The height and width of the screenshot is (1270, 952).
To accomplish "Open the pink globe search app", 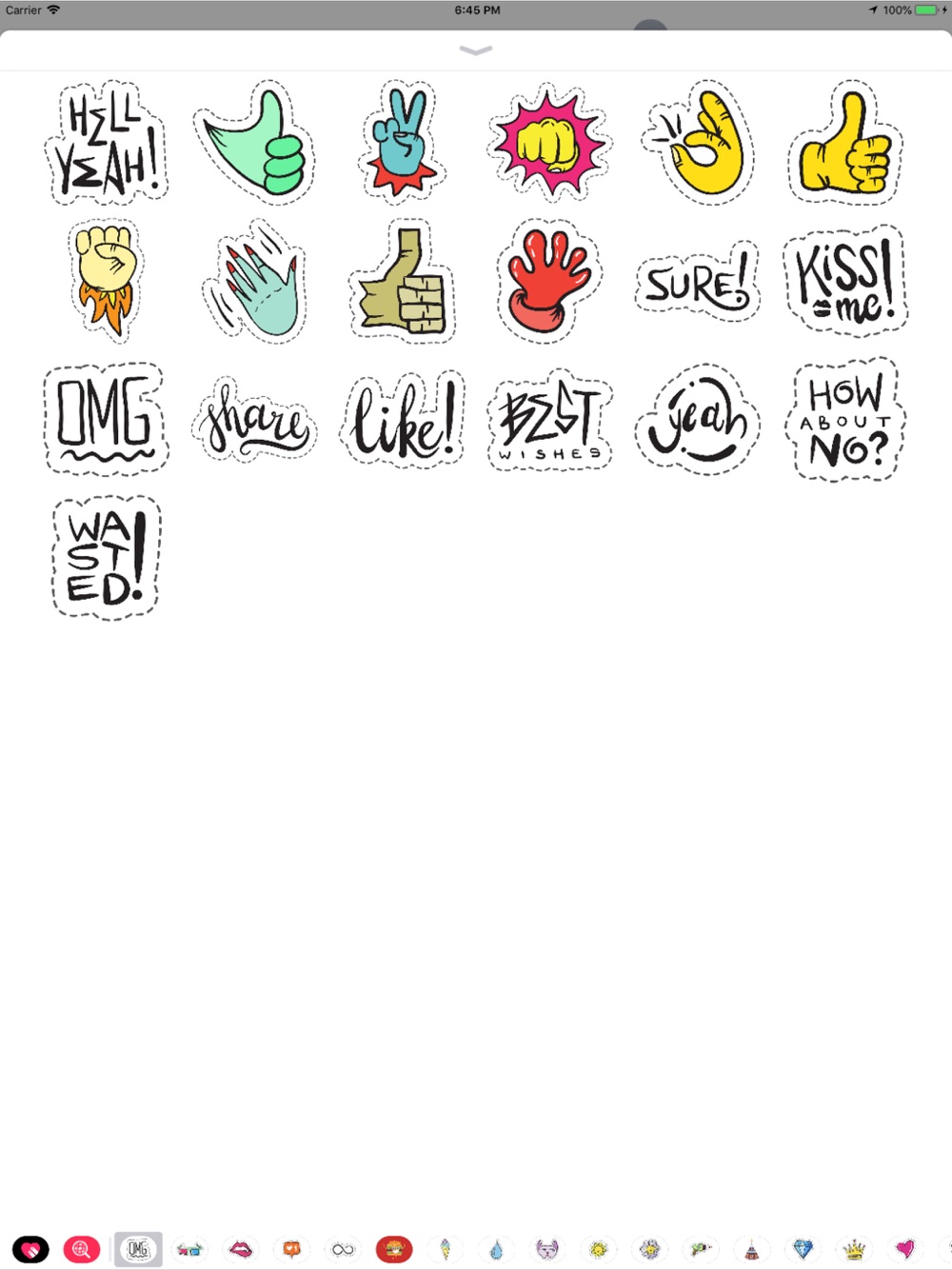I will pos(82,1249).
